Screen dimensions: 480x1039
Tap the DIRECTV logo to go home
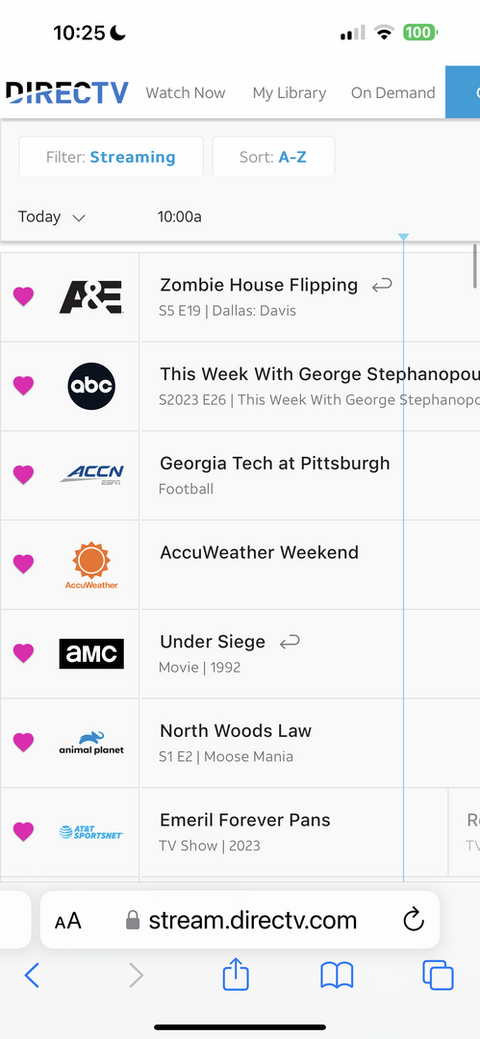pyautogui.click(x=66, y=93)
